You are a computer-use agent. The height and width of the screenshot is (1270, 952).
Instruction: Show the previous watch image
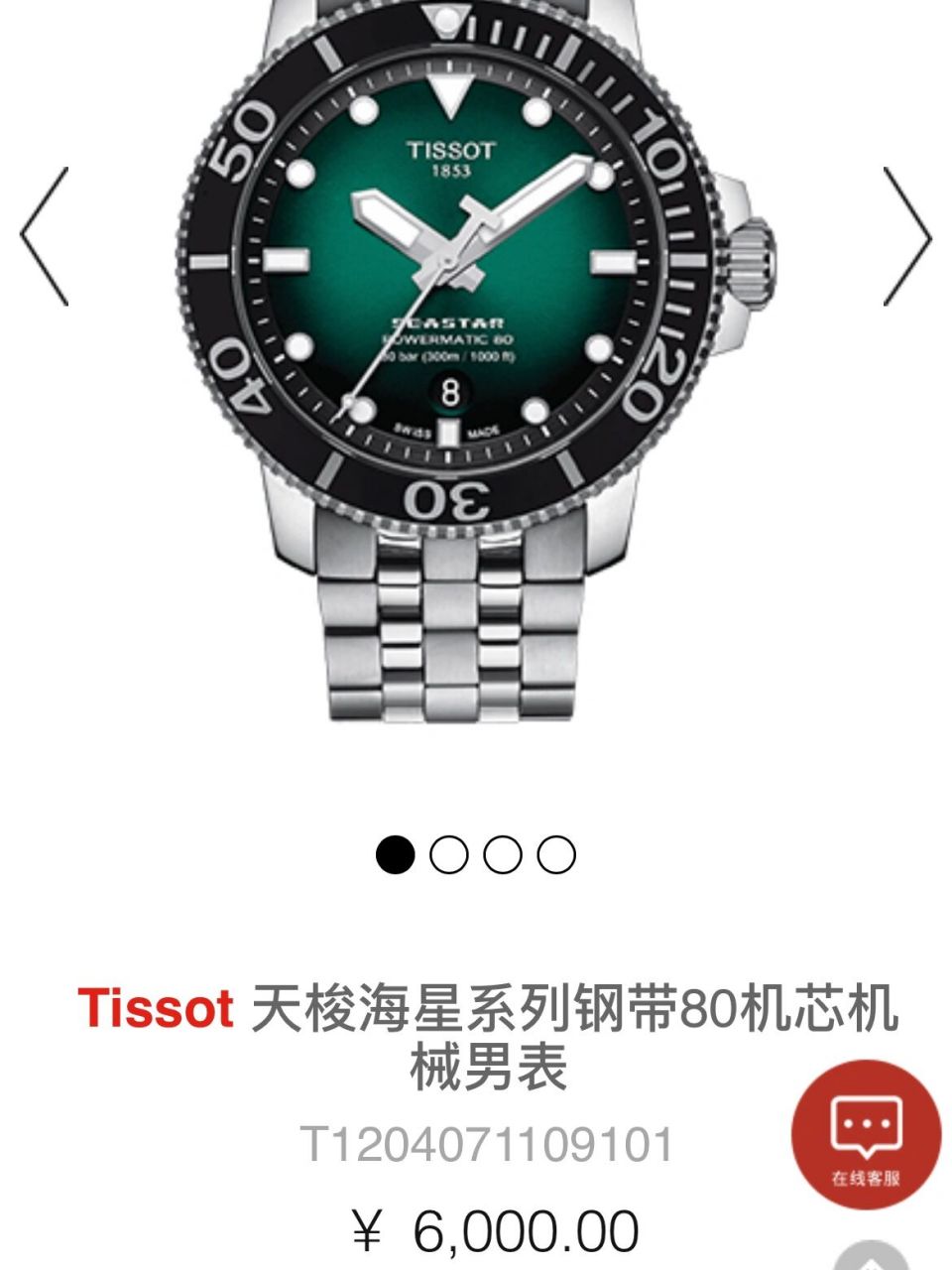45,236
